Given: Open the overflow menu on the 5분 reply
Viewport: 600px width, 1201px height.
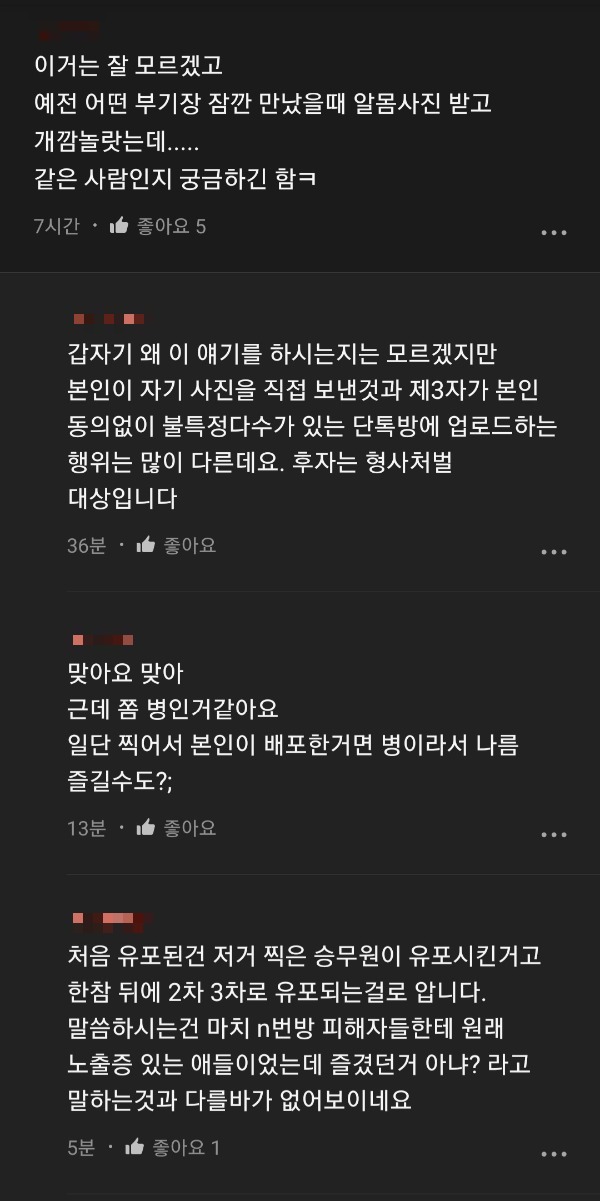Looking at the screenshot, I should click(554, 1154).
